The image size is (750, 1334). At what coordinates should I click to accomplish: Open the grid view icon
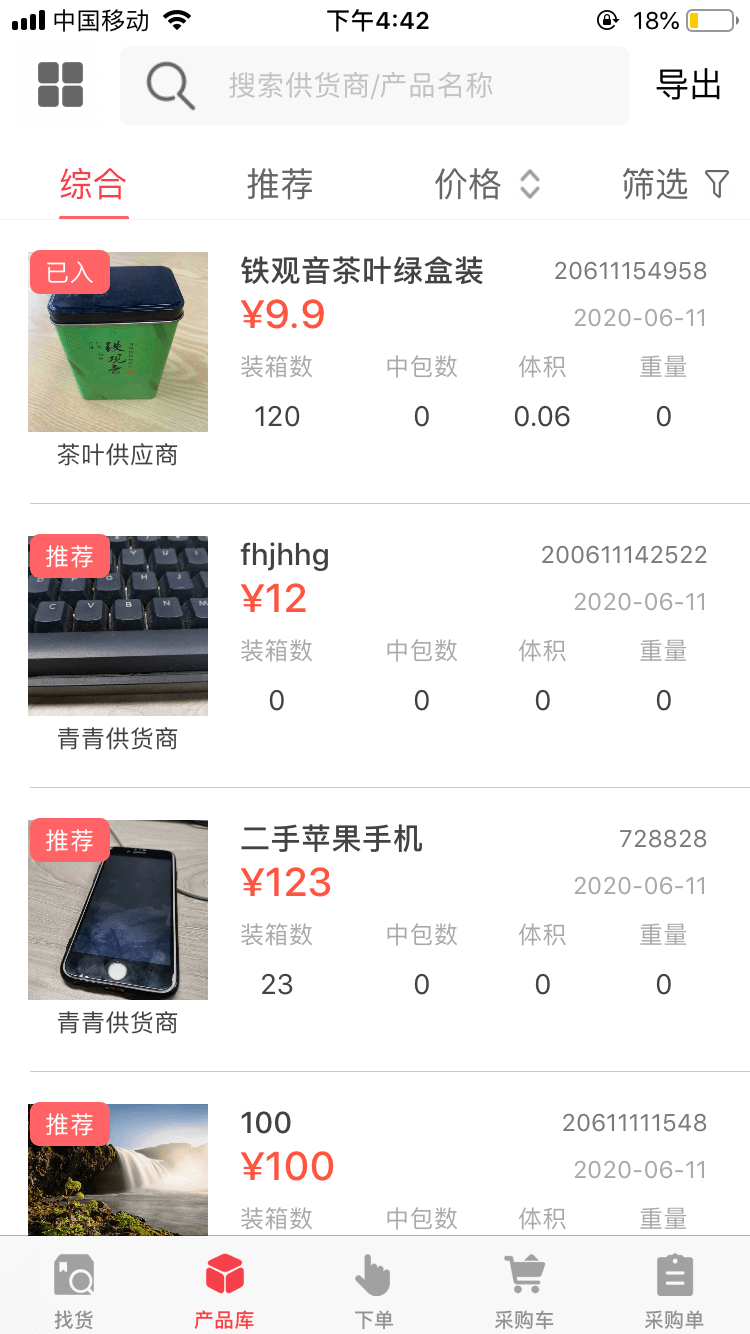(x=61, y=85)
